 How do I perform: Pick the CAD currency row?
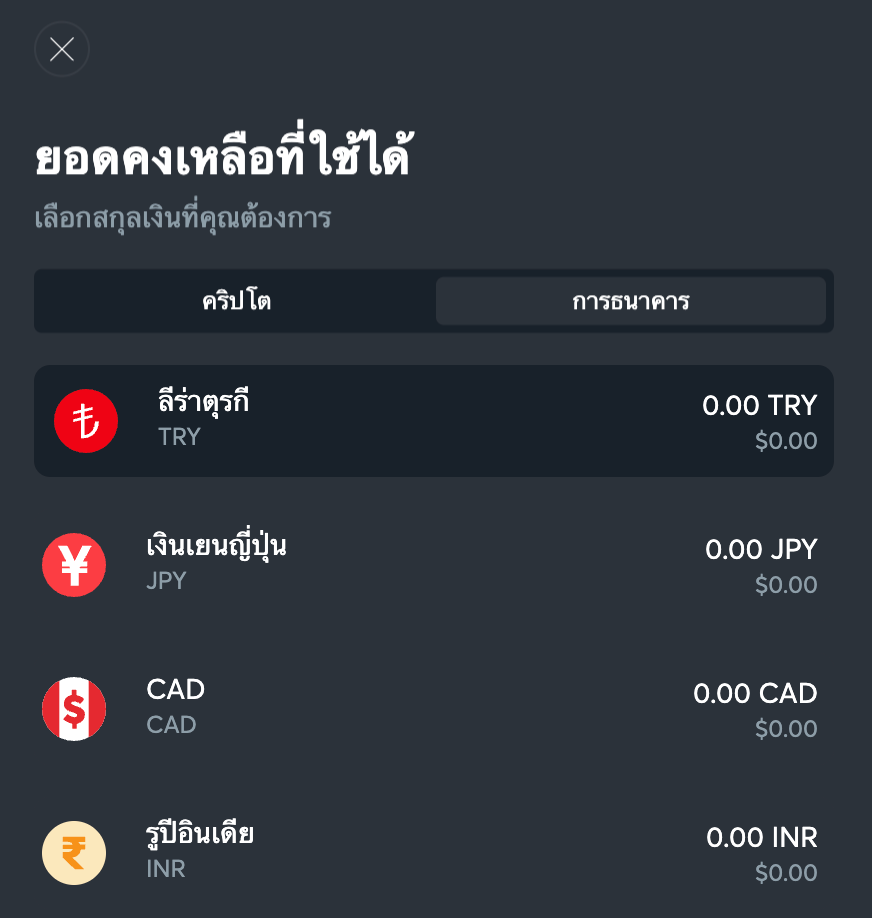[x=434, y=708]
